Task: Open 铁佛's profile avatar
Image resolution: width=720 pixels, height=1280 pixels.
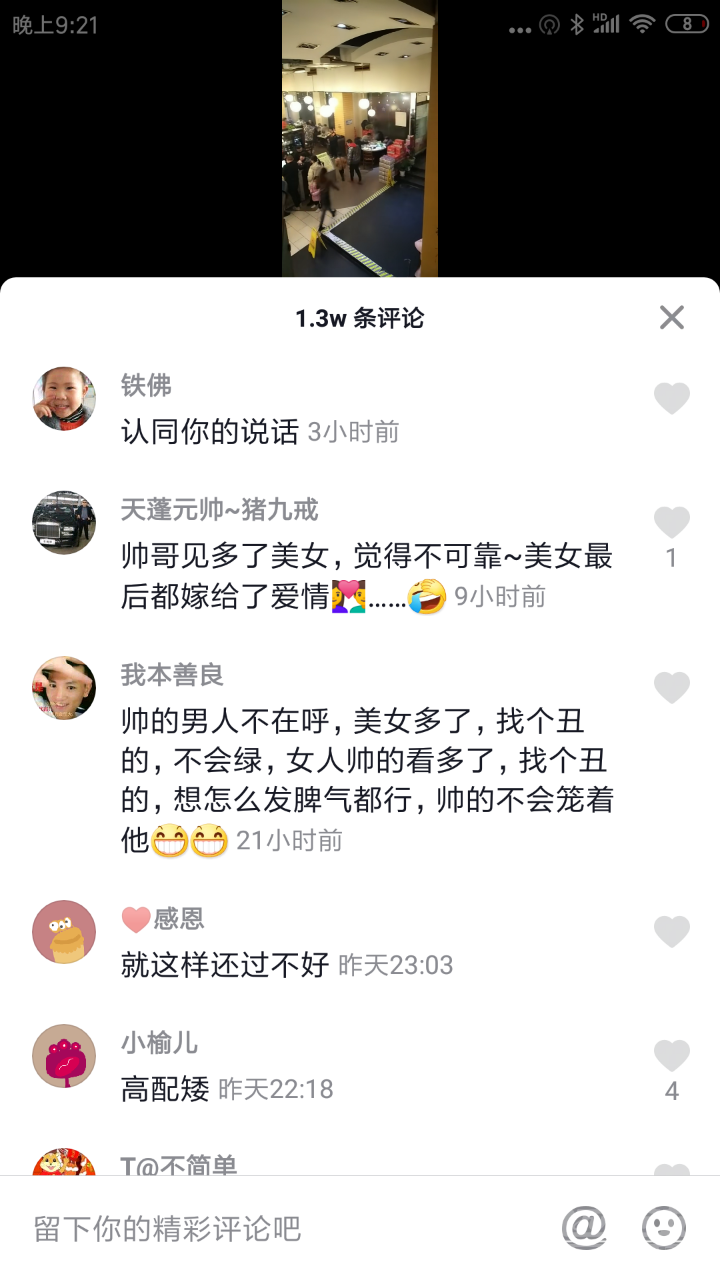Action: click(65, 399)
